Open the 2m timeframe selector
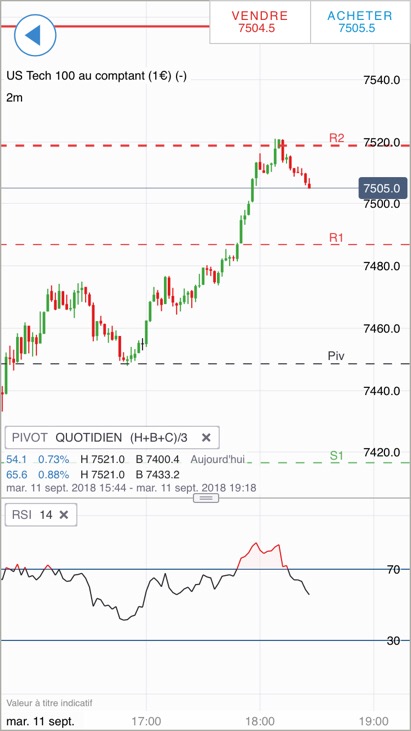 click(x=14, y=97)
